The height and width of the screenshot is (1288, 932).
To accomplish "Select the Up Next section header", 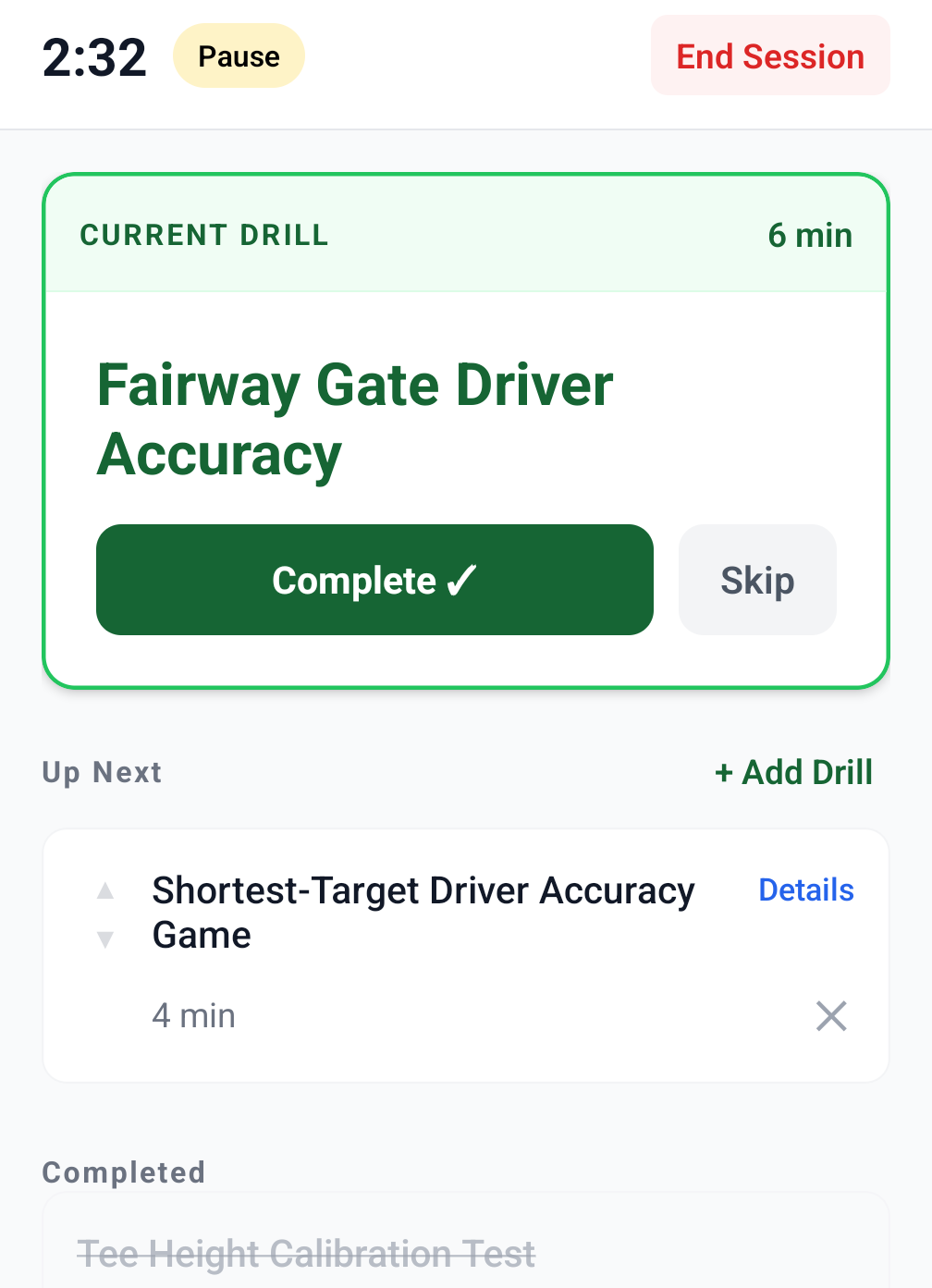I will [x=102, y=772].
